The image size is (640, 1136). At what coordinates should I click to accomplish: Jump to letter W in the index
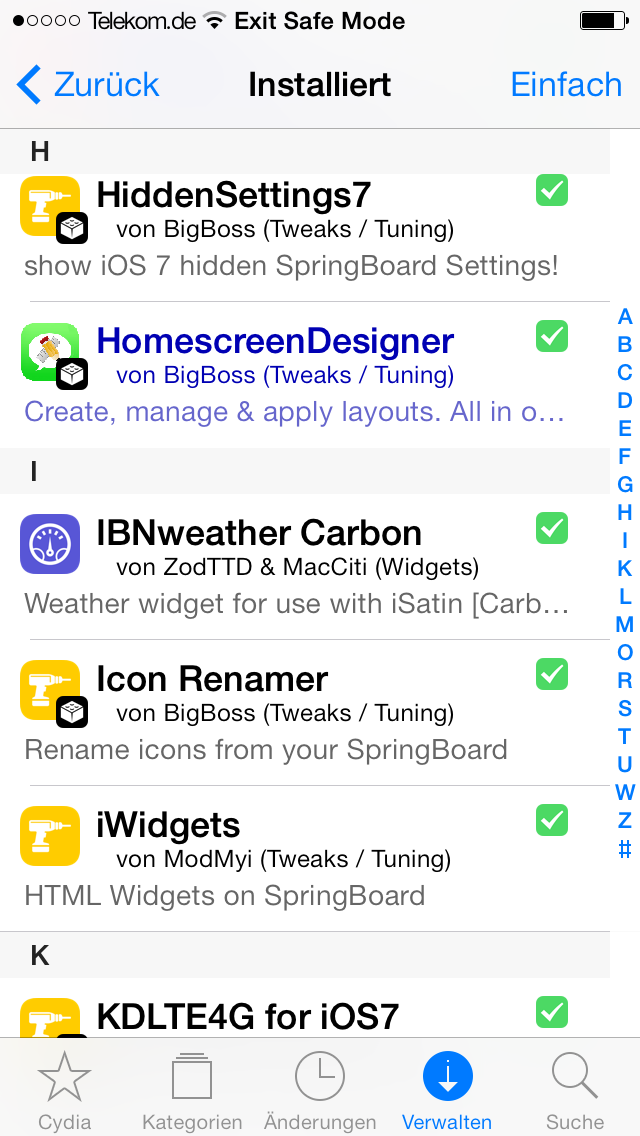(625, 793)
